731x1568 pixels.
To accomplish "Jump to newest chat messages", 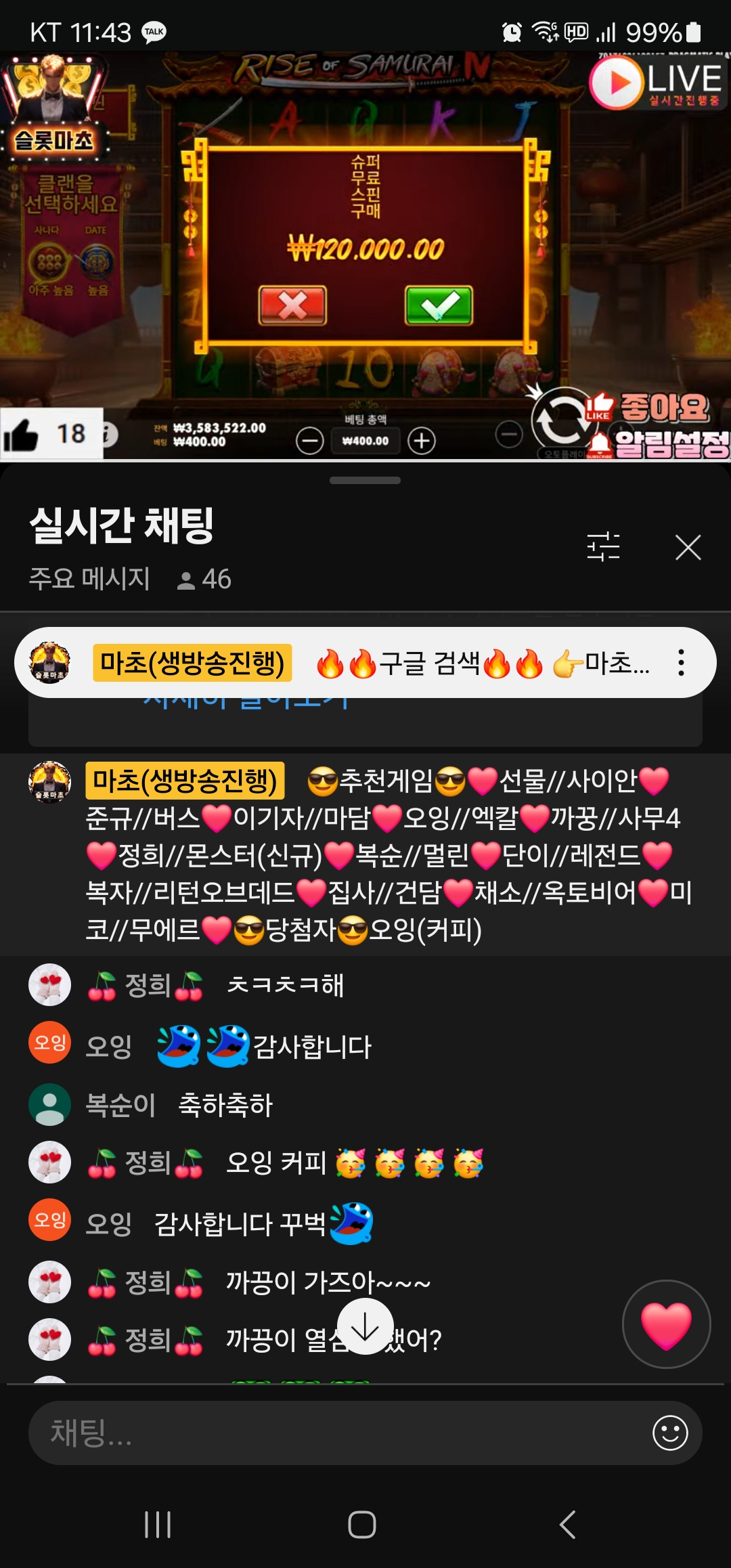I will click(x=365, y=1327).
